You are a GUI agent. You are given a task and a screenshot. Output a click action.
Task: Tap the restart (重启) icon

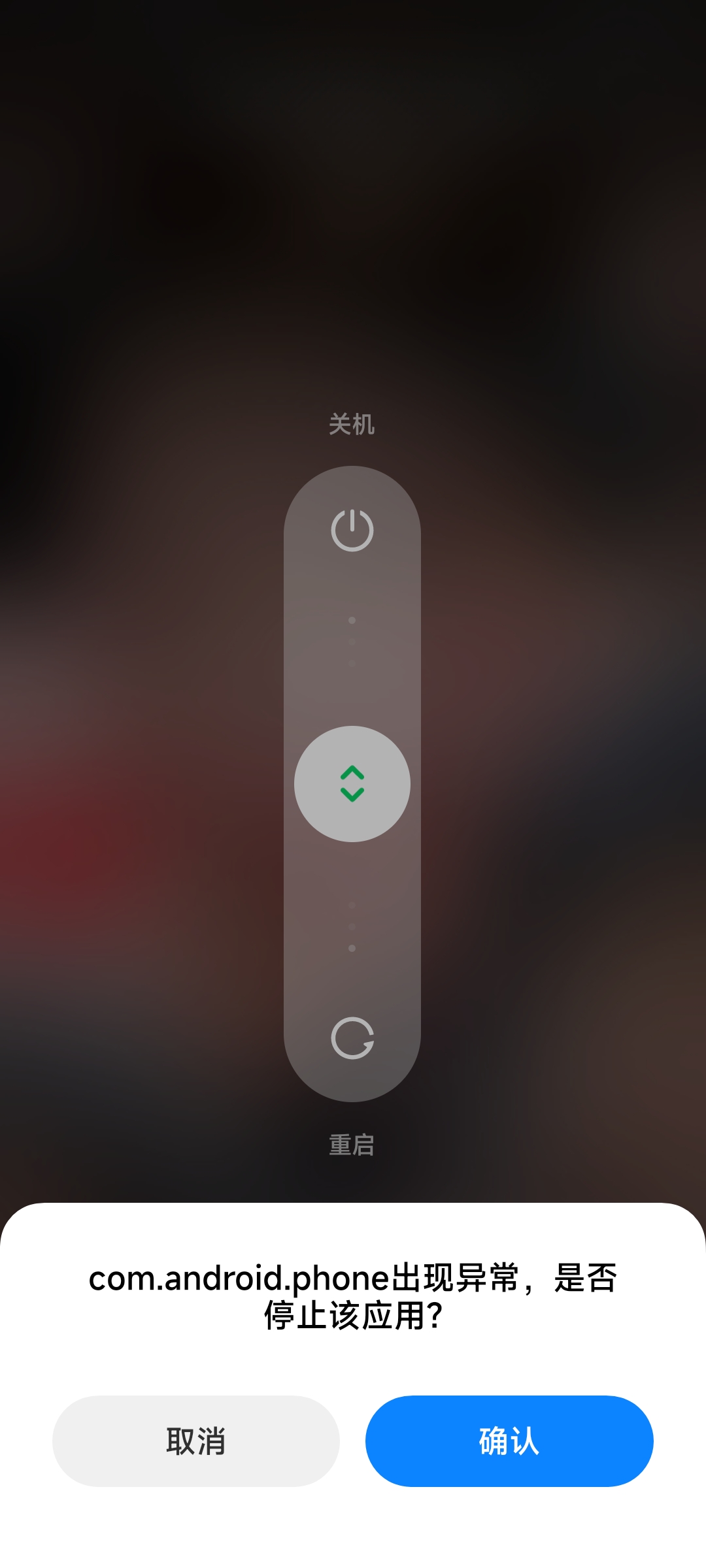[352, 1037]
